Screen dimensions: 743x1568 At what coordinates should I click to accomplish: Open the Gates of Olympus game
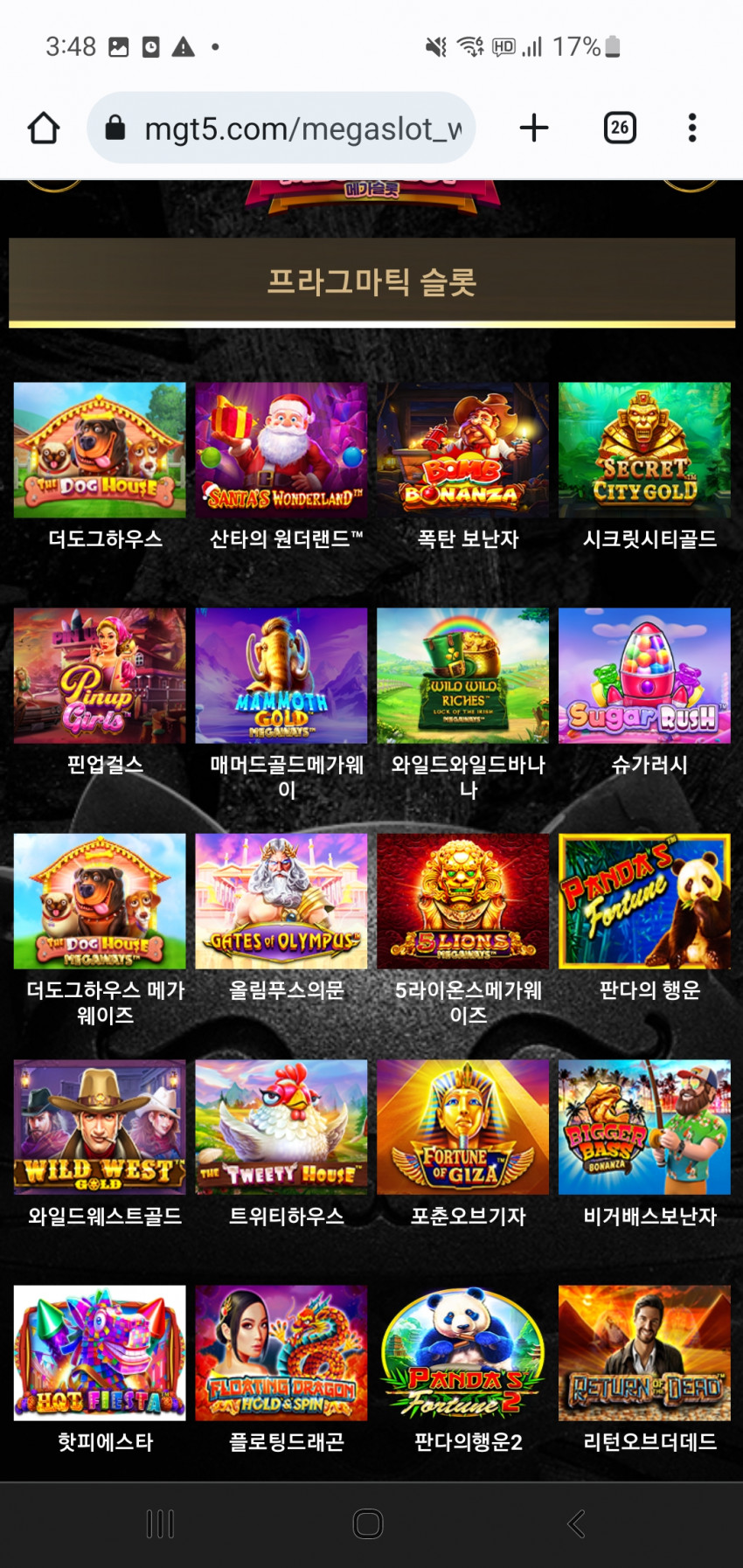pos(281,901)
